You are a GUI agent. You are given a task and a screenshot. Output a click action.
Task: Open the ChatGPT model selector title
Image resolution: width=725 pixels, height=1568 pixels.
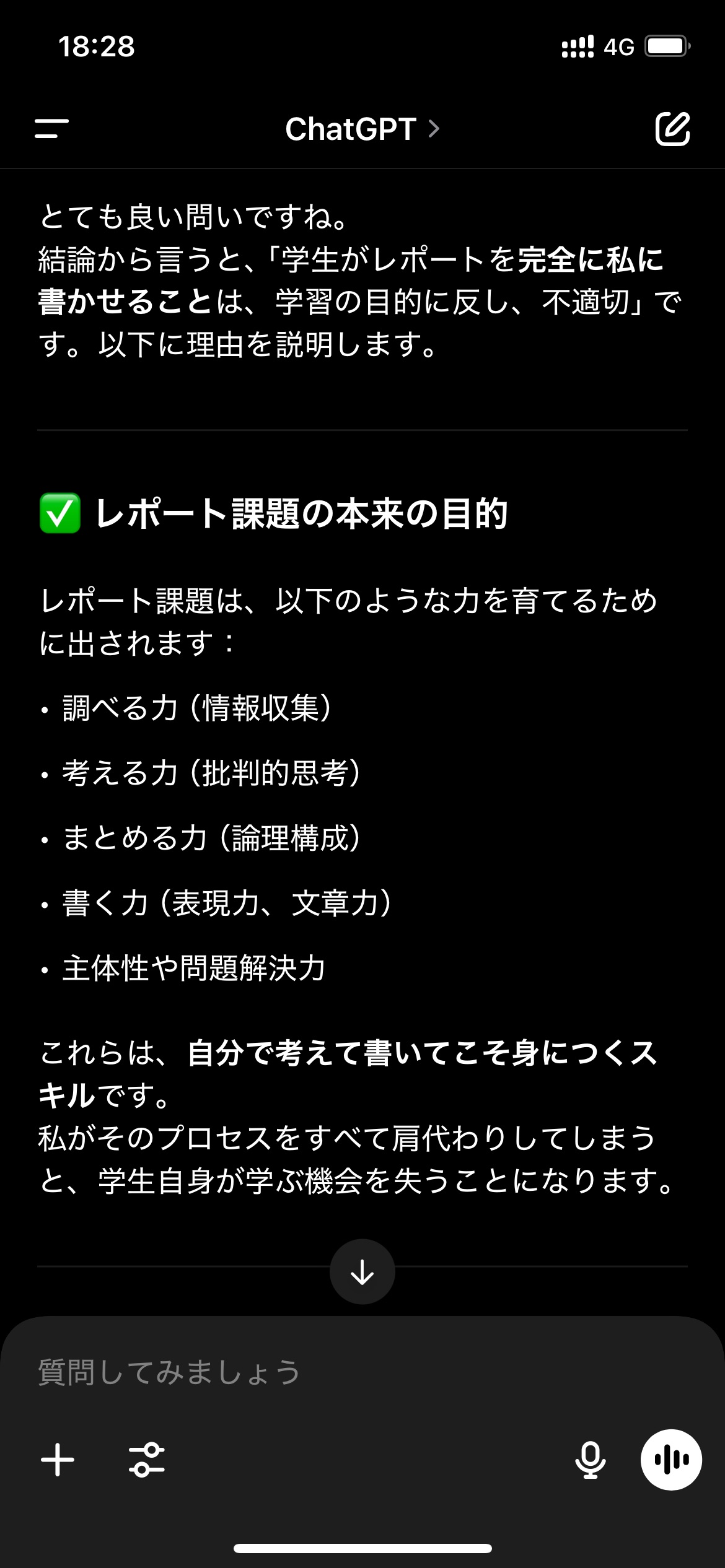[362, 129]
